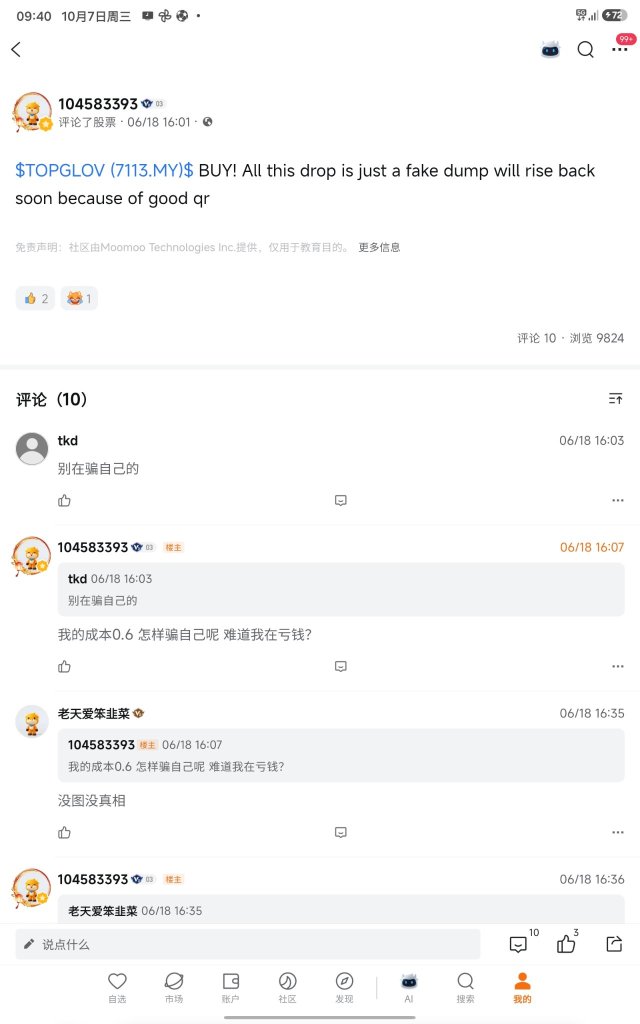Like the post via bottom thumbs-up
This screenshot has height=1024, width=640.
click(x=566, y=944)
